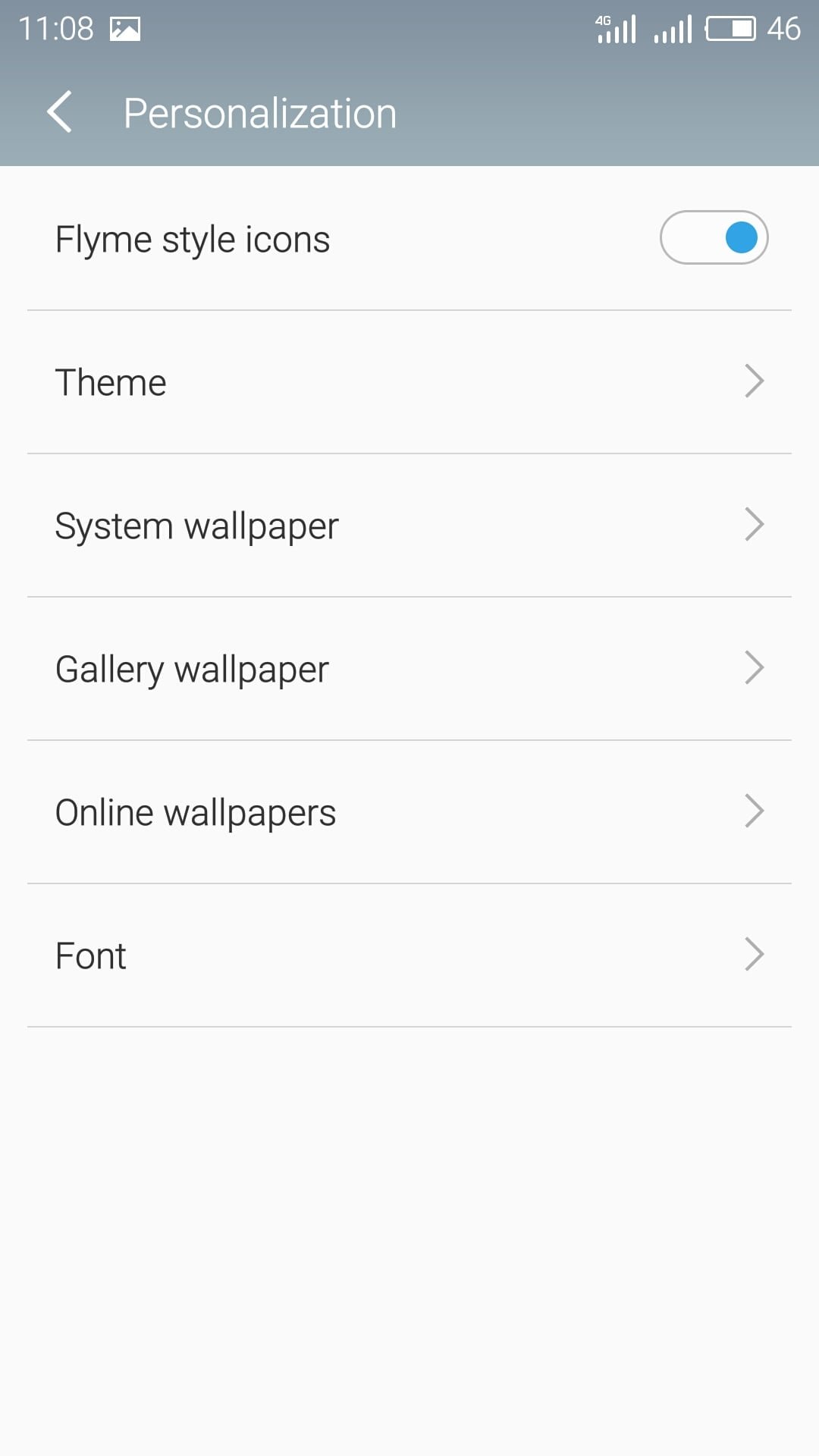
Task: Go back from Personalization screen
Action: coord(59,112)
